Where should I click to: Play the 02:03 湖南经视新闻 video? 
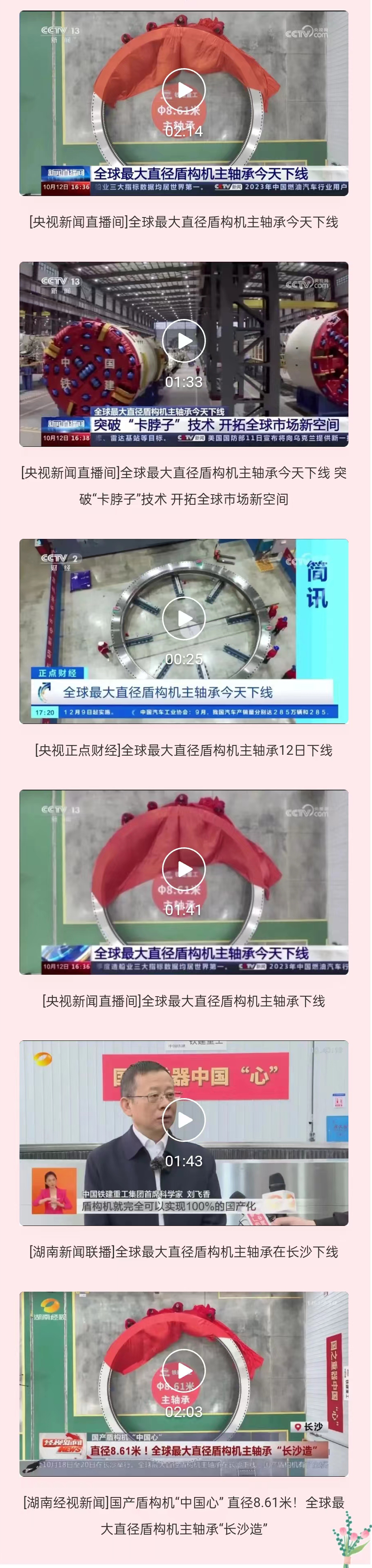point(184,1371)
